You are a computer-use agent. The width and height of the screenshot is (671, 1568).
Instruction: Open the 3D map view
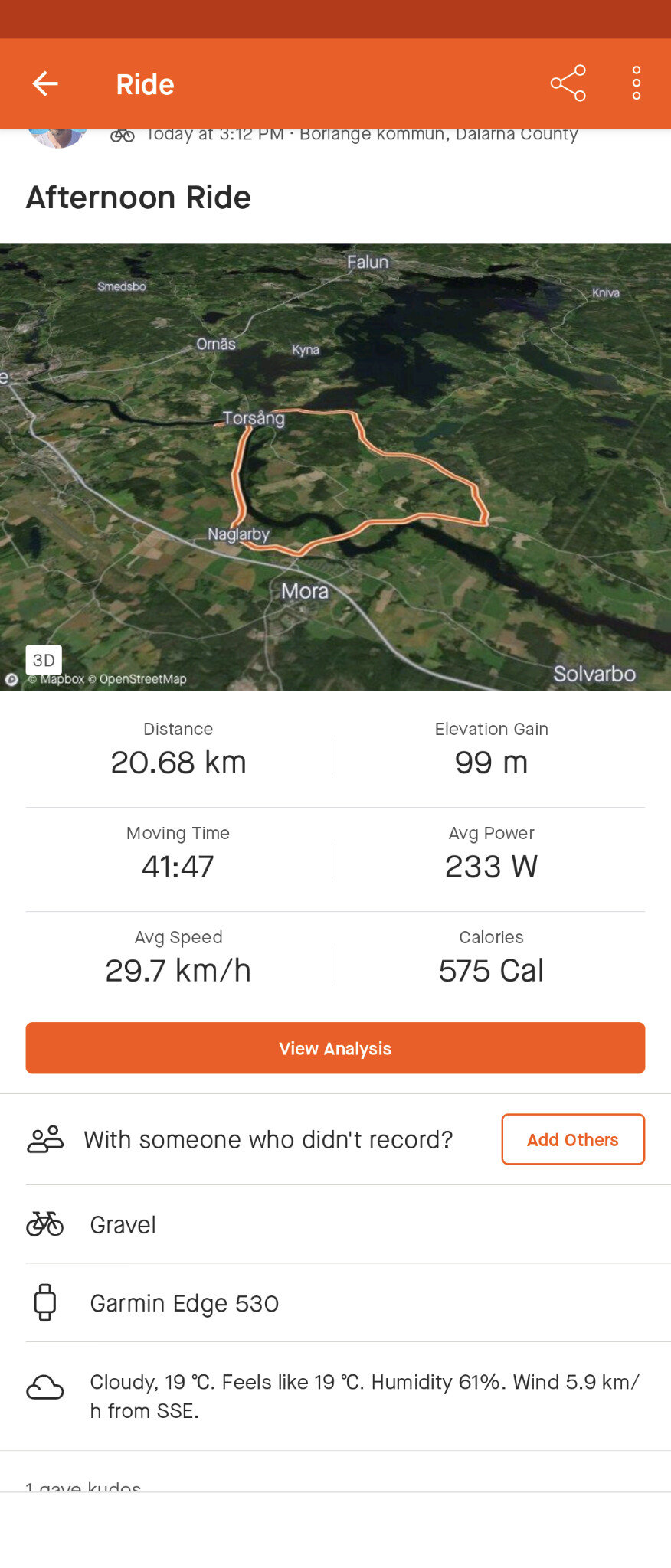44,660
